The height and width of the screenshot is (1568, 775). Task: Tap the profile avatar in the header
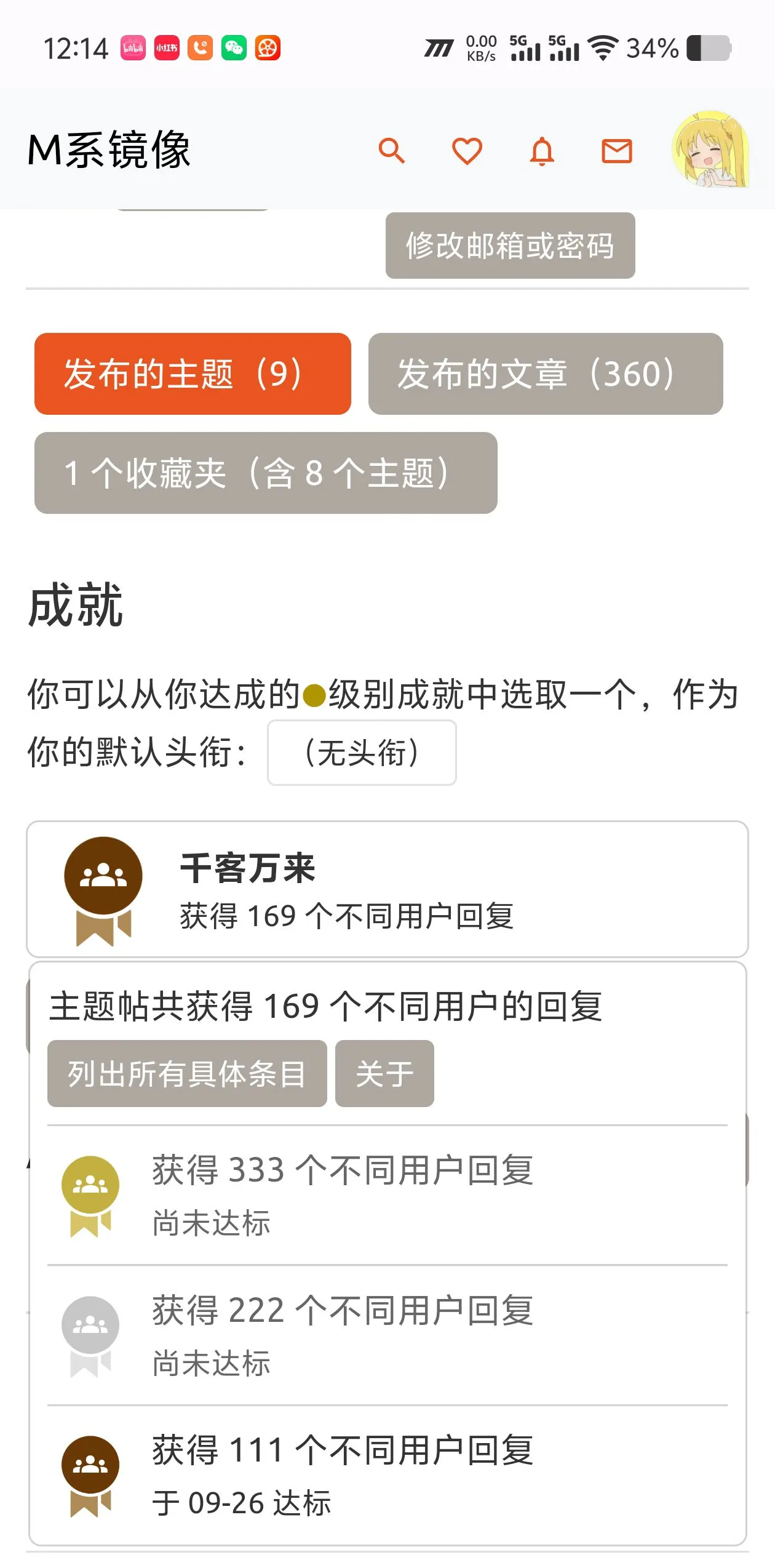tap(710, 150)
